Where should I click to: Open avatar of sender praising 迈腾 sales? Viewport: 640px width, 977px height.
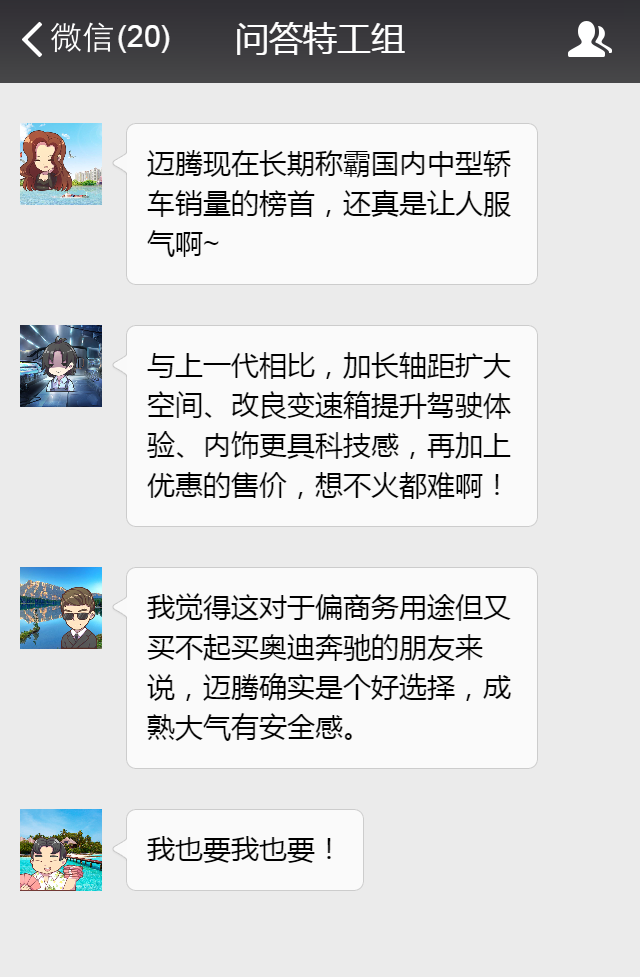click(61, 164)
